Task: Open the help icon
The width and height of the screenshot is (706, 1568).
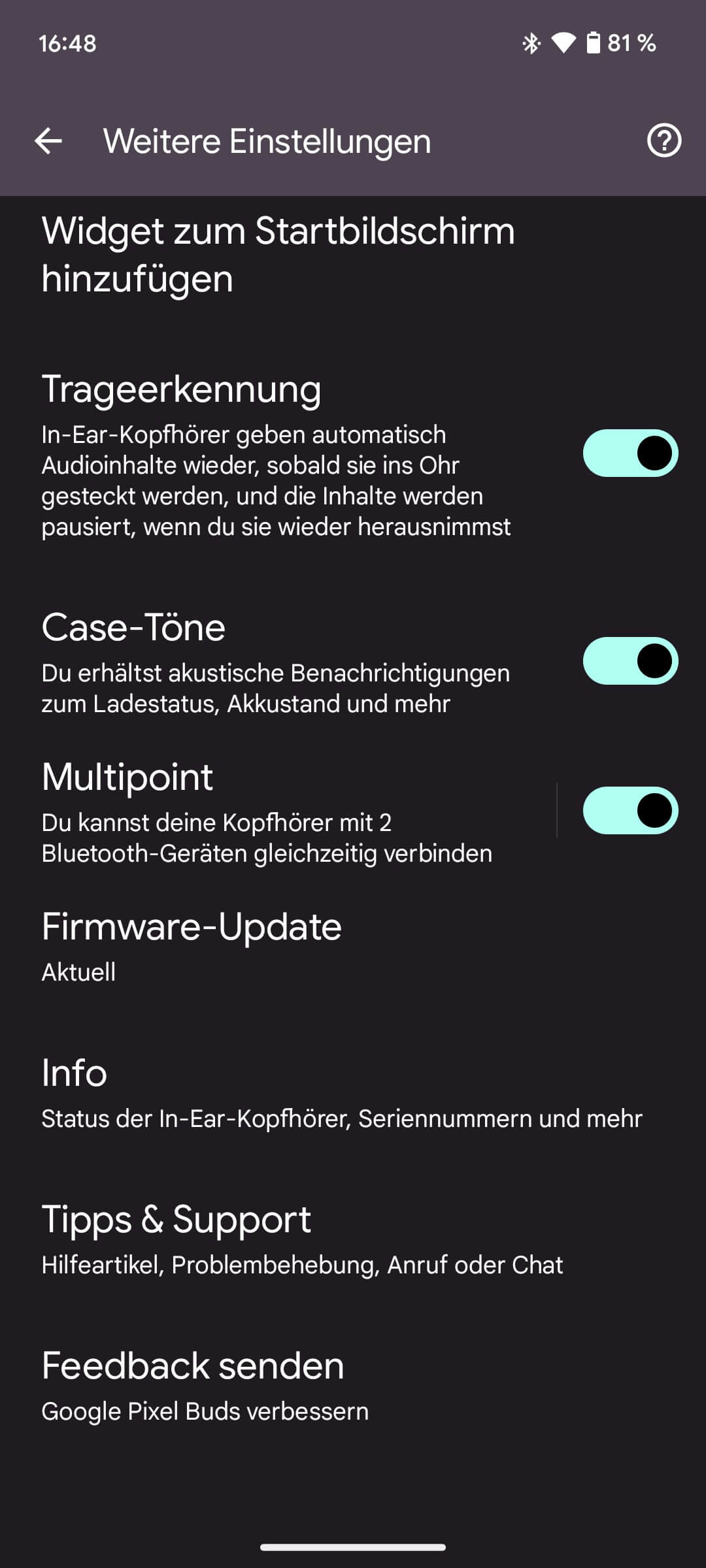Action: click(664, 141)
